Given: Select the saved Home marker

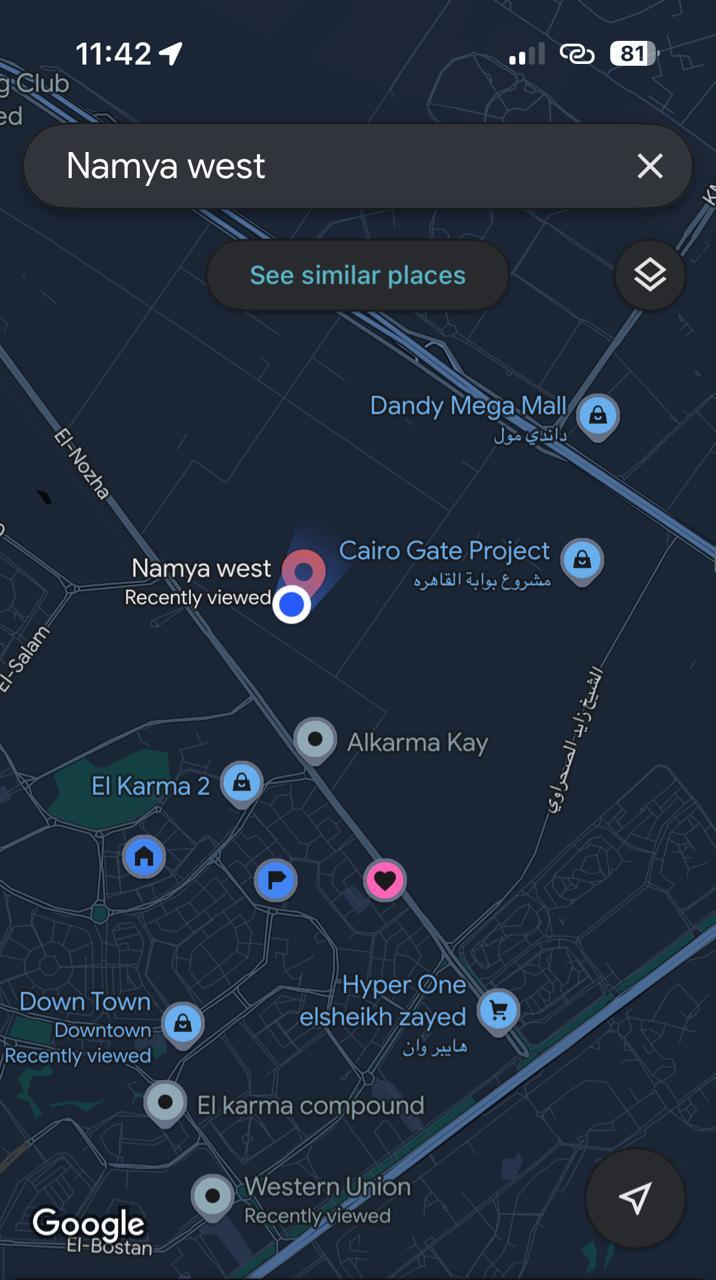Looking at the screenshot, I should (x=144, y=856).
